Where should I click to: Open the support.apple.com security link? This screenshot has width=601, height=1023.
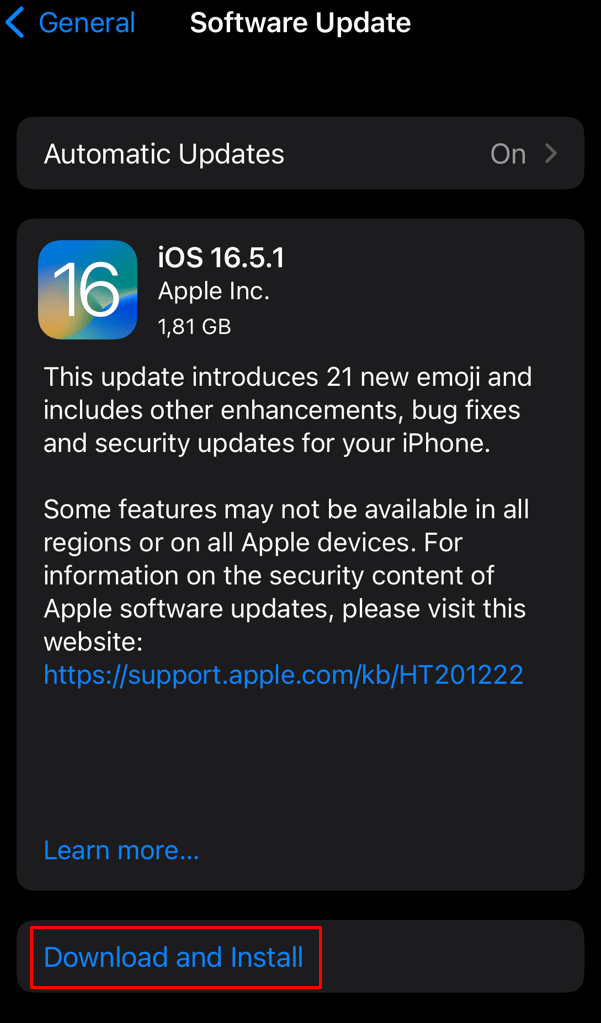click(283, 675)
